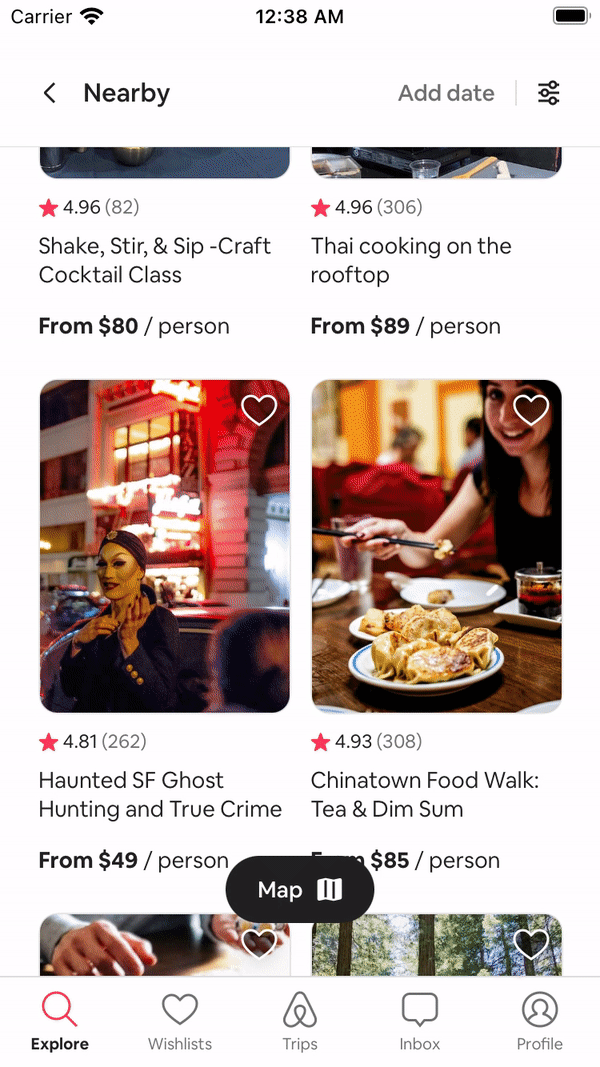Screen dimensions: 600x1067
Task: Open Thai cooking on the rooftop
Action: (x=411, y=261)
